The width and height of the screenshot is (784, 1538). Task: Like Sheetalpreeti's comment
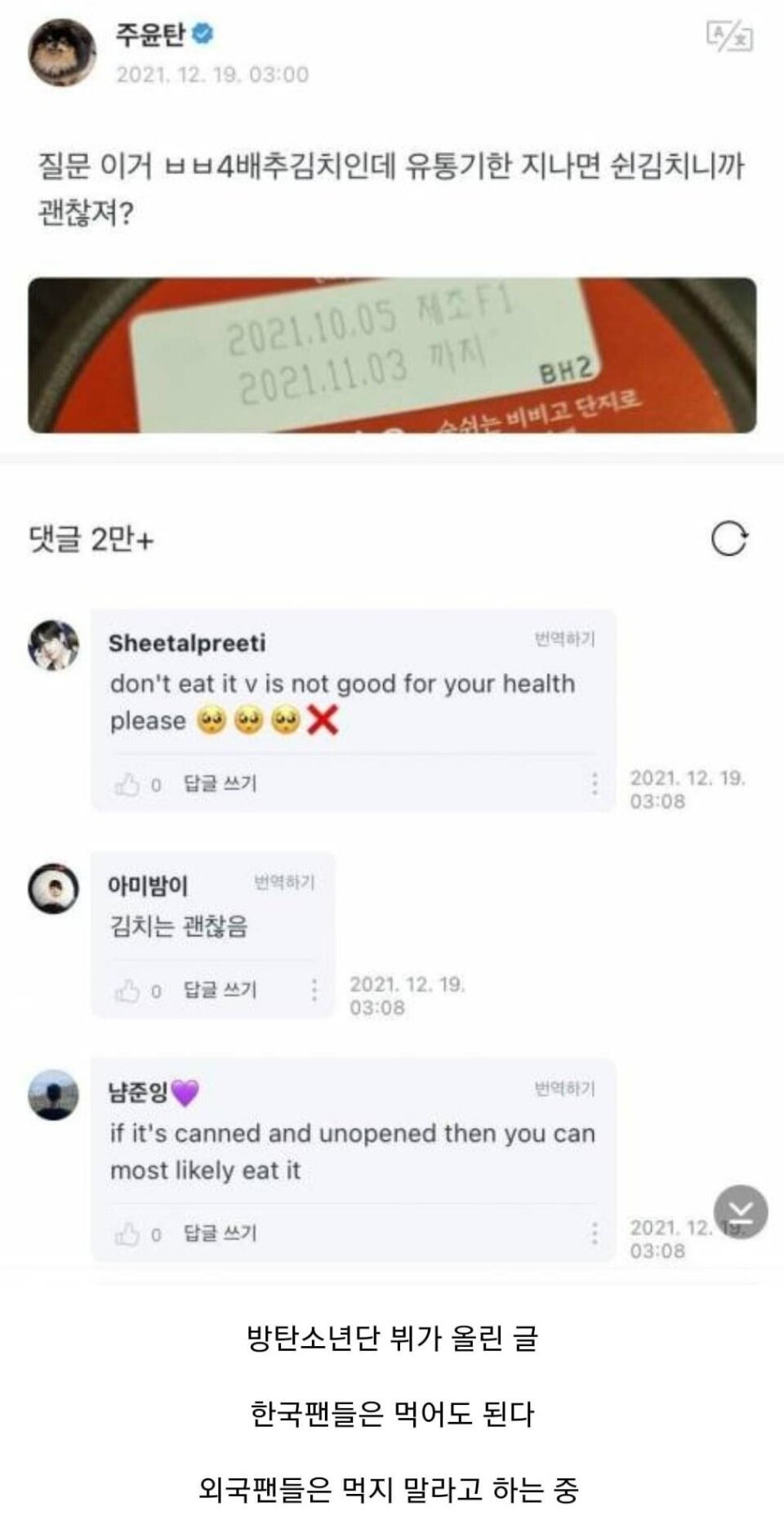127,784
